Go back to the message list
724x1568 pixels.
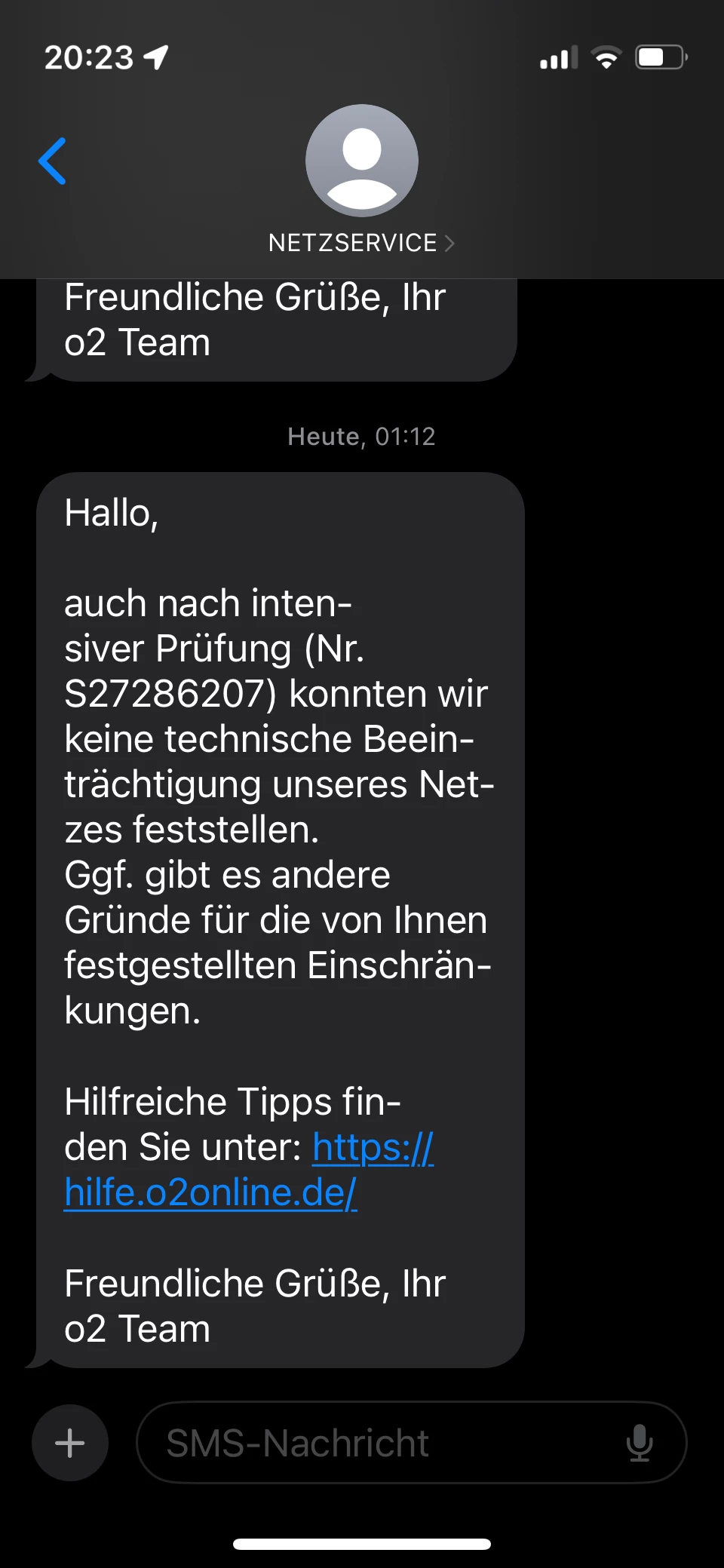point(53,161)
